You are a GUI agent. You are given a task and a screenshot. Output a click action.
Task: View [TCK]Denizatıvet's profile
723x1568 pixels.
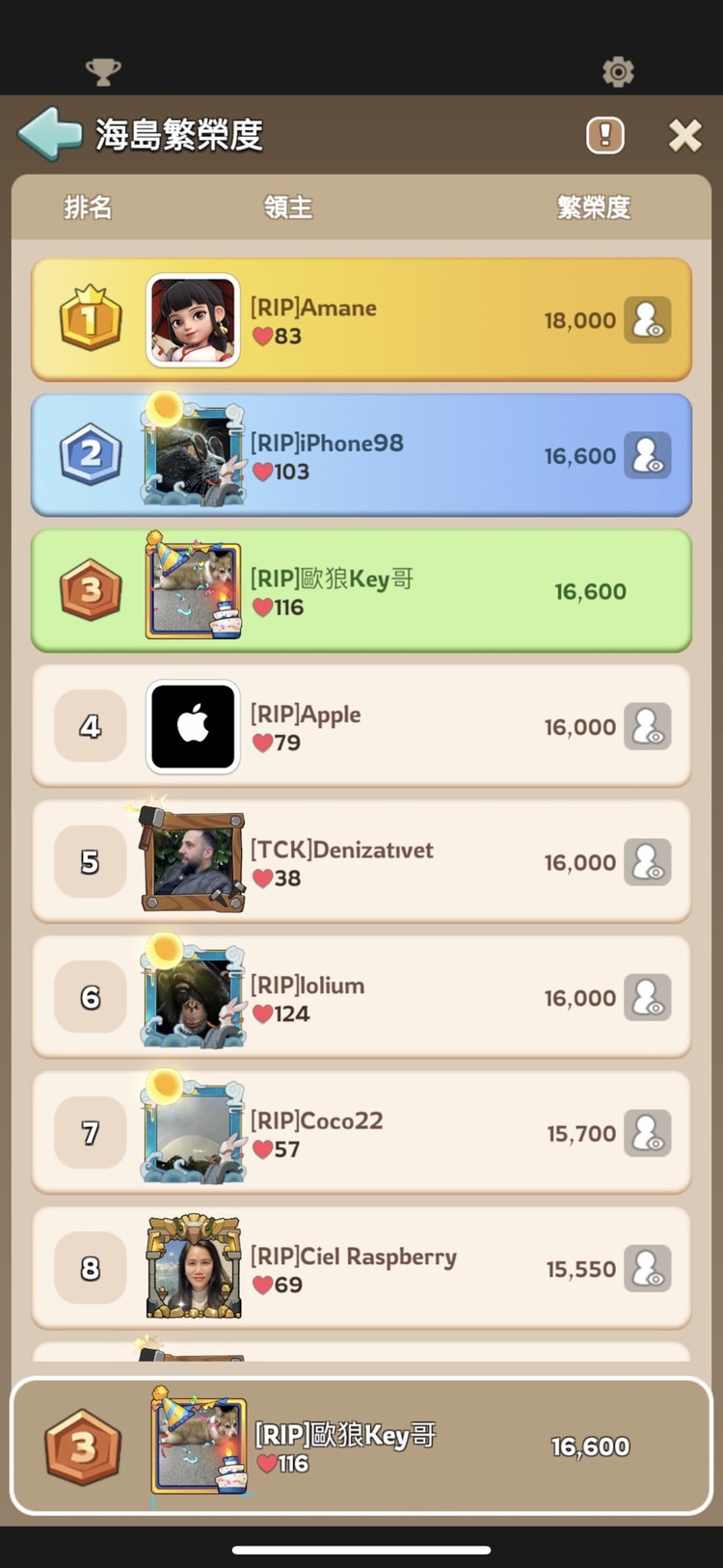647,862
